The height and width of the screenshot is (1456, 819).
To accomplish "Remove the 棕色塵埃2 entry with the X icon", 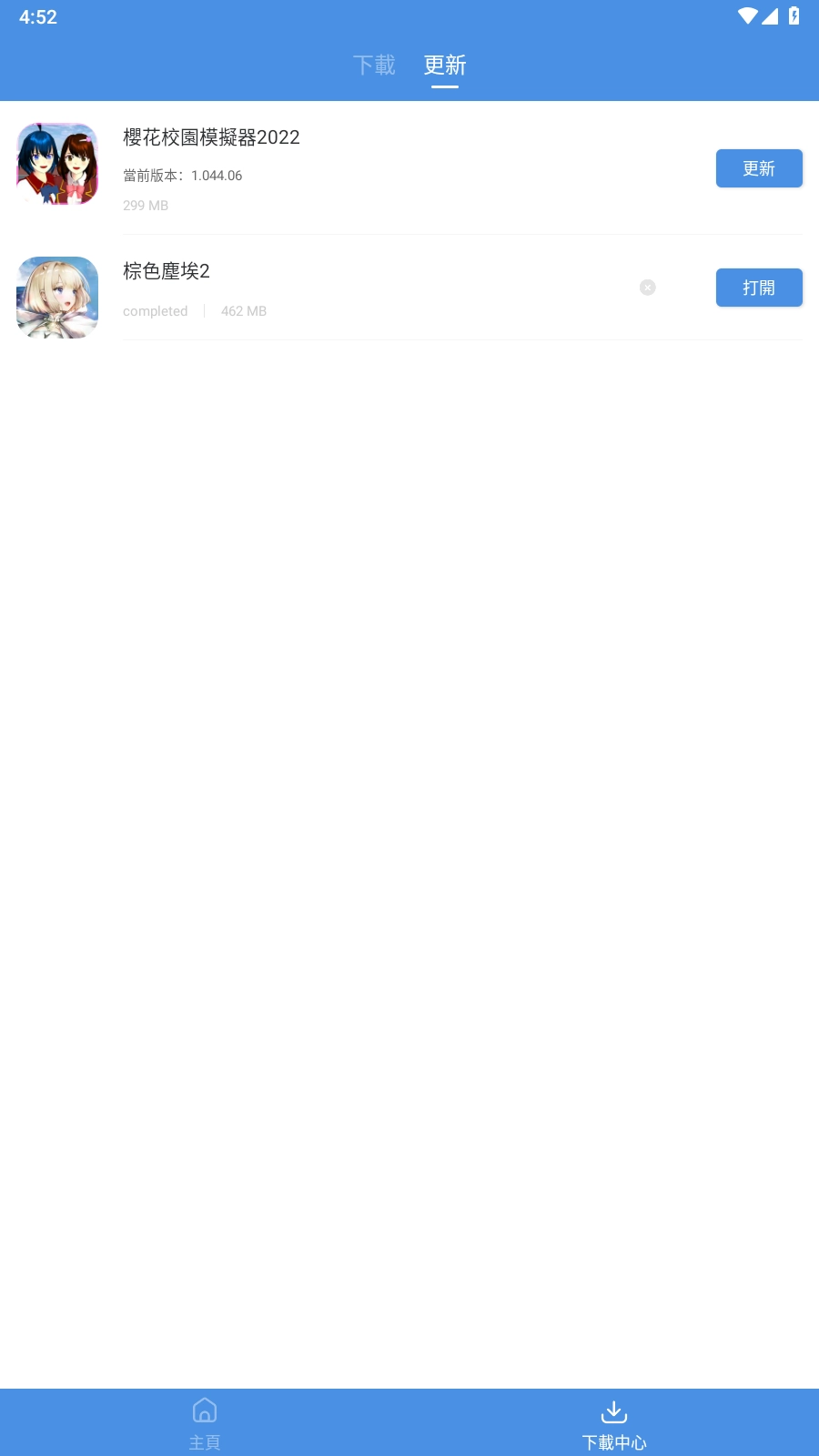I will (x=648, y=288).
